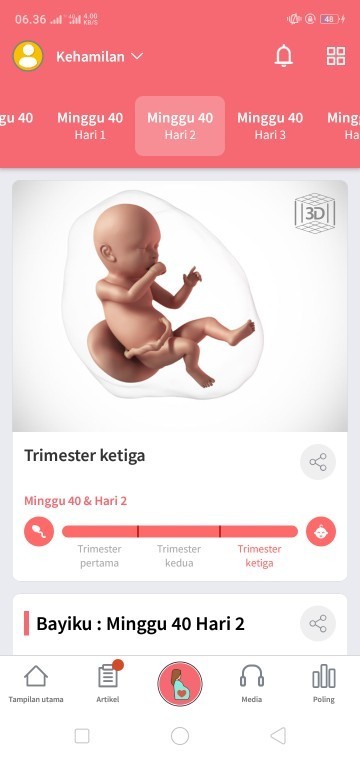Open the grid menu icon
360x760 pixels.
tap(336, 56)
